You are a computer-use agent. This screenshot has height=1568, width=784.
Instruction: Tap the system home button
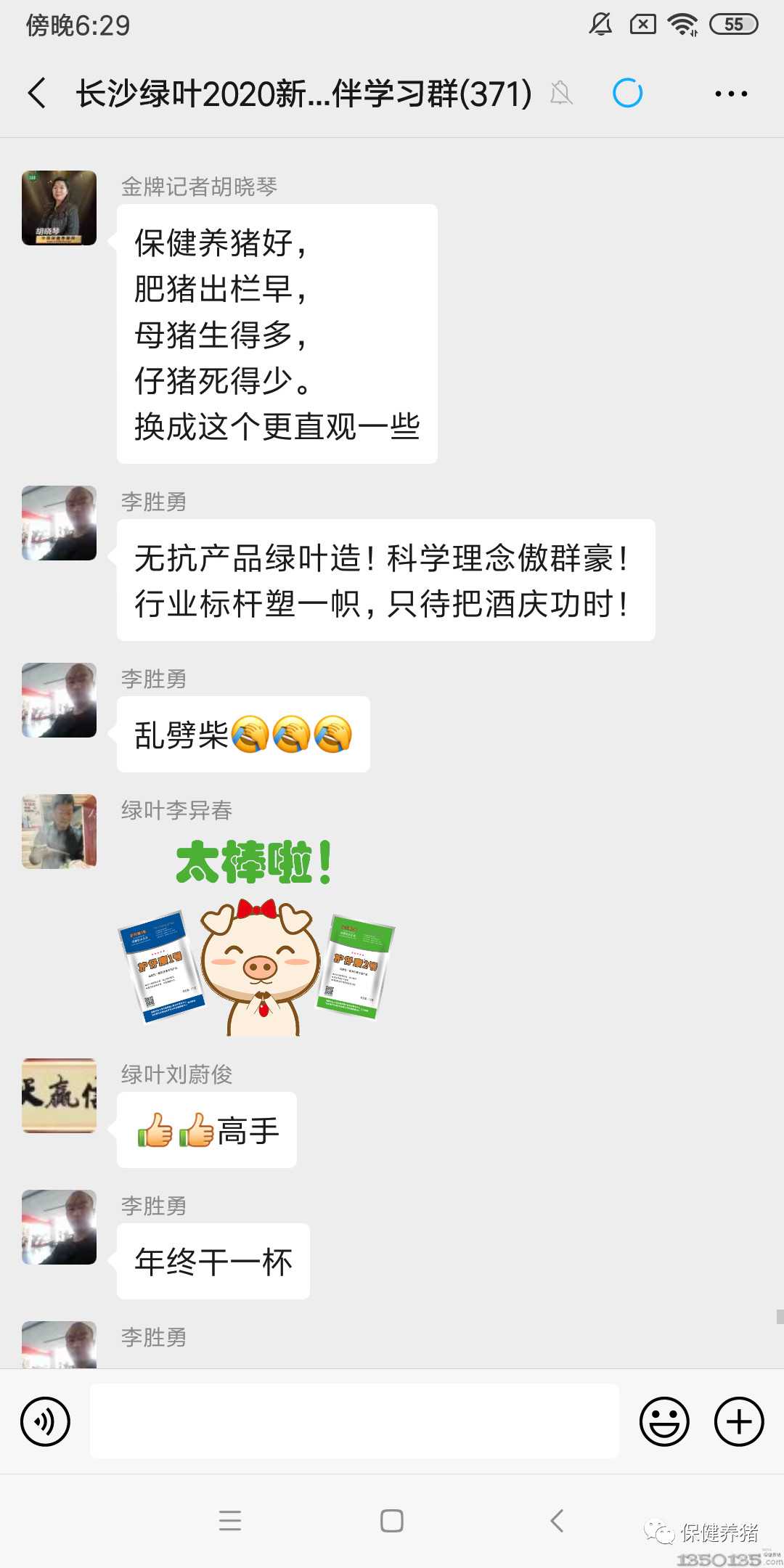click(x=392, y=1520)
